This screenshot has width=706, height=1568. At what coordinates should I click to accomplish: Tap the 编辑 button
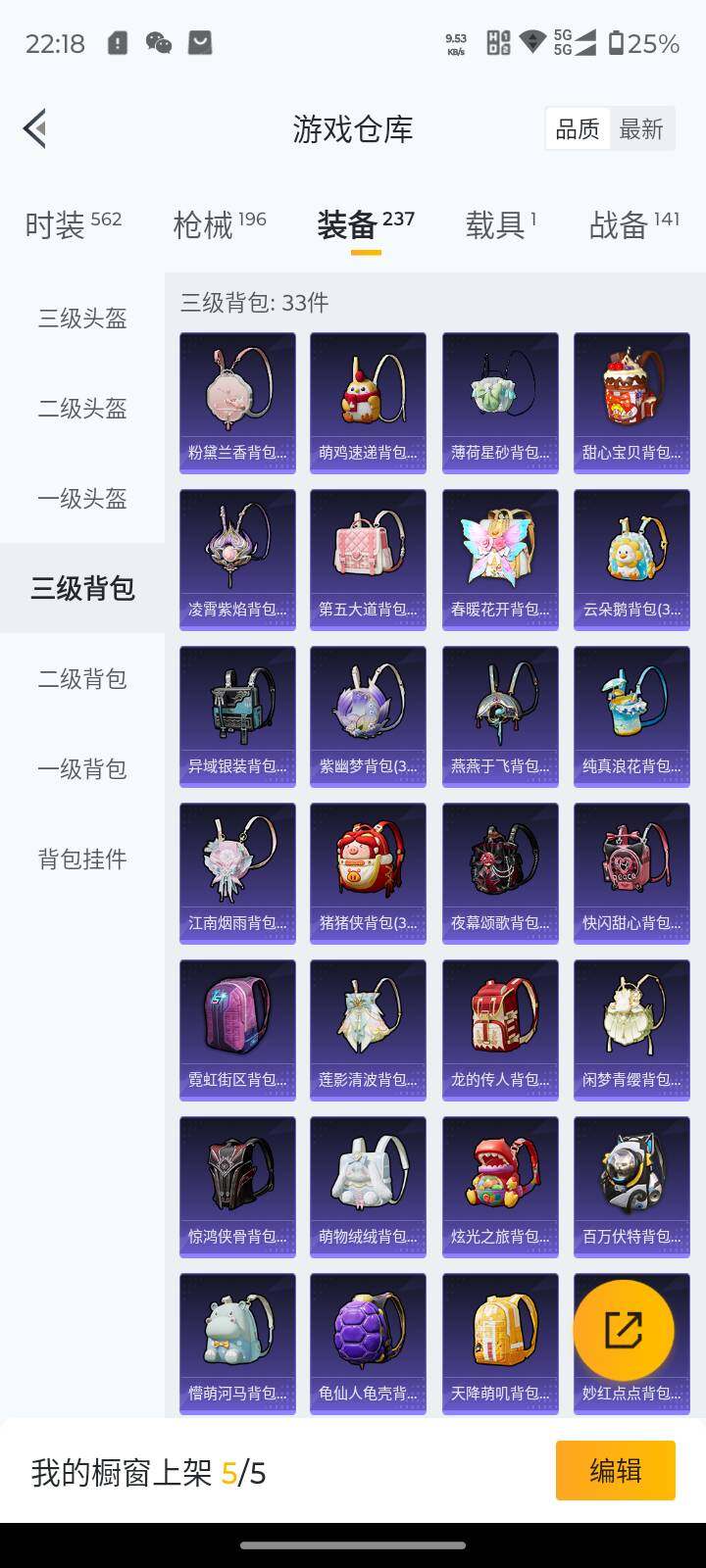(615, 1470)
